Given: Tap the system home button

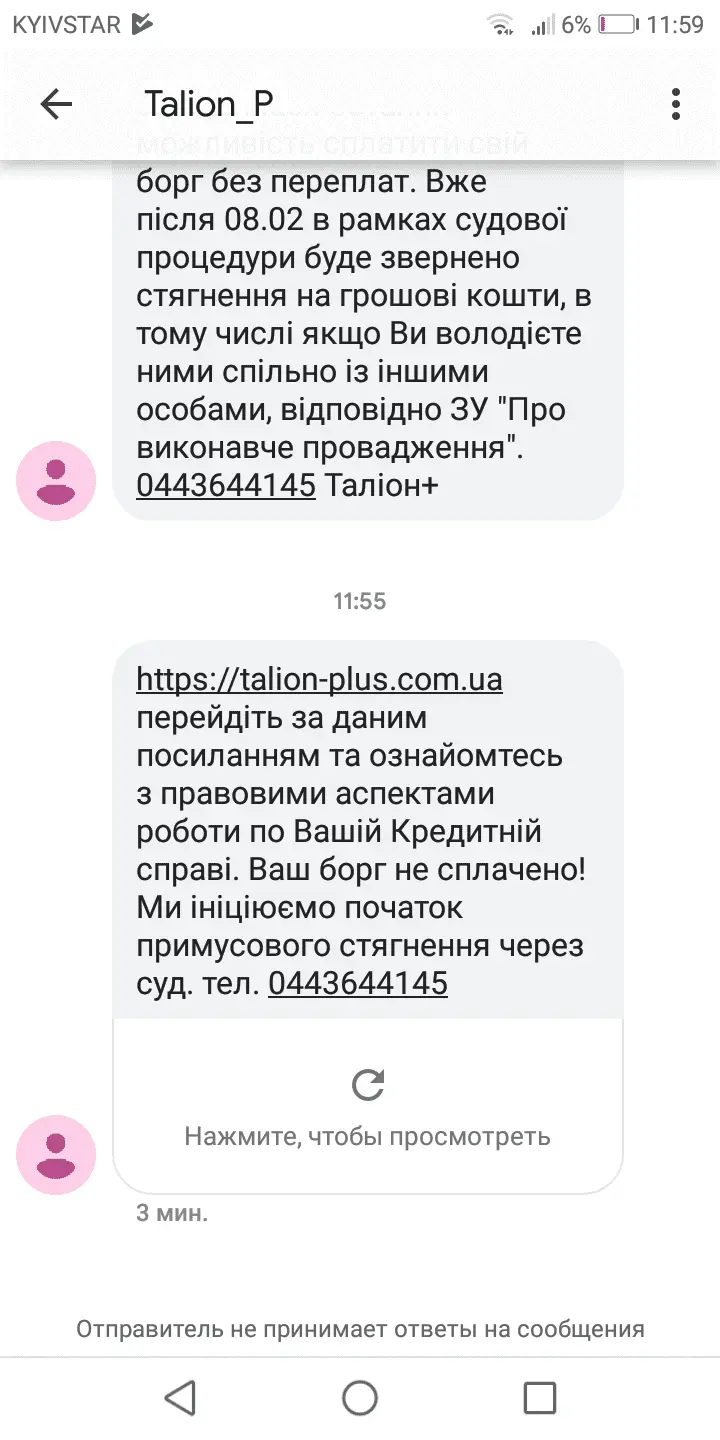Looking at the screenshot, I should point(360,1397).
